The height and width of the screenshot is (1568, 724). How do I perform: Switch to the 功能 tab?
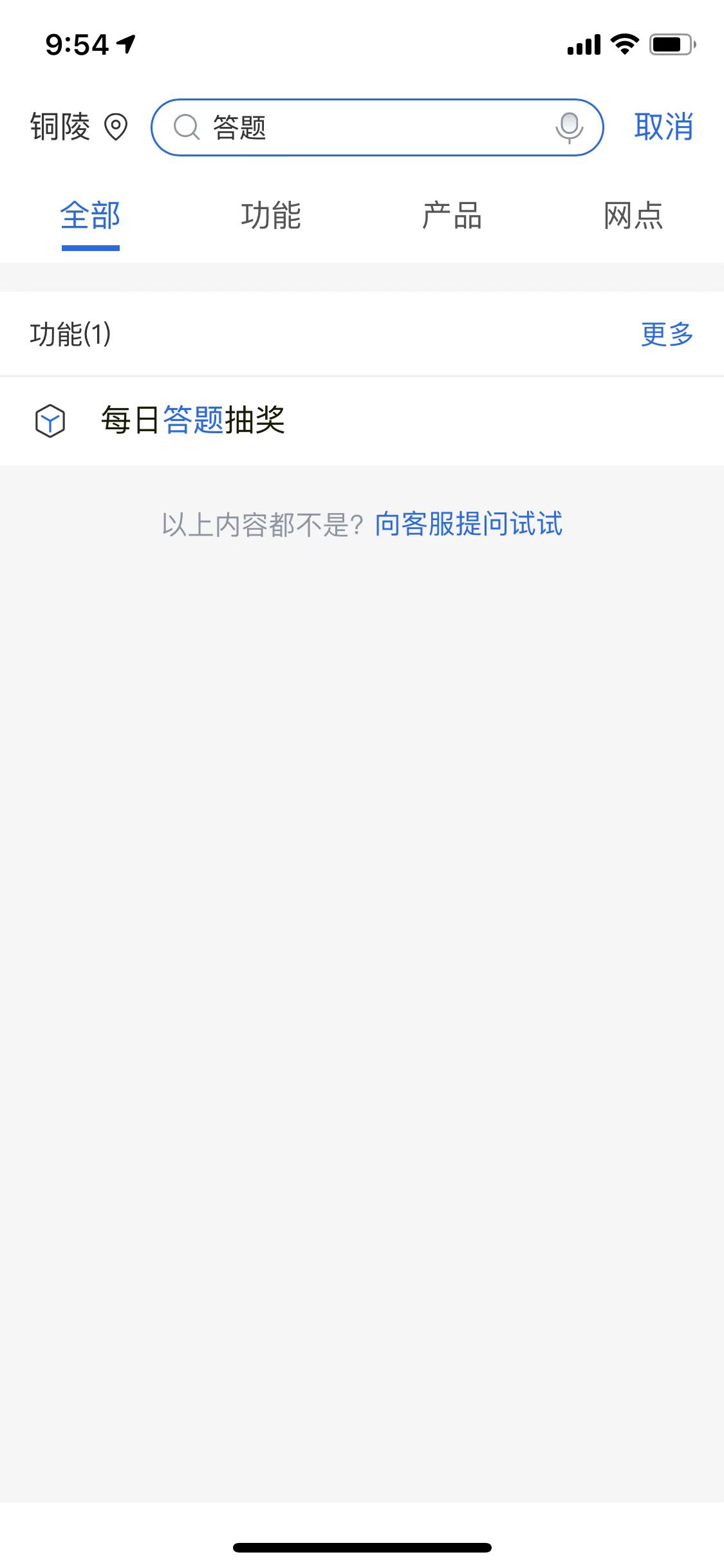271,216
